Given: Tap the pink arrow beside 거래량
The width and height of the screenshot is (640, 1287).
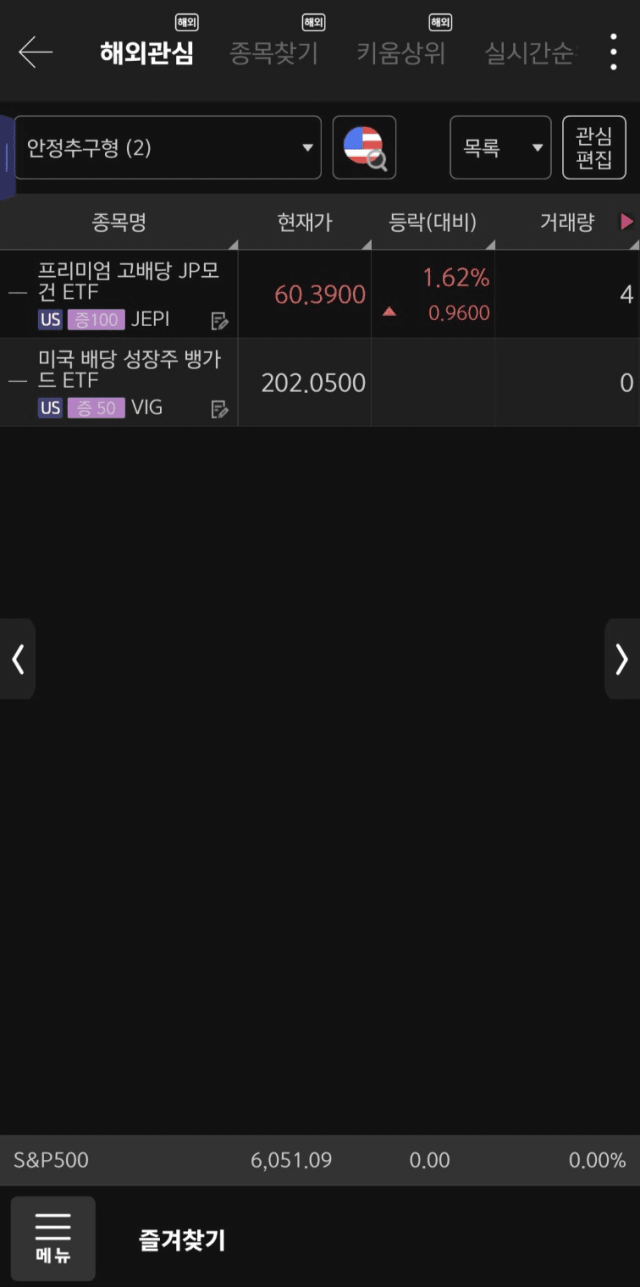Looking at the screenshot, I should pyautogui.click(x=627, y=222).
